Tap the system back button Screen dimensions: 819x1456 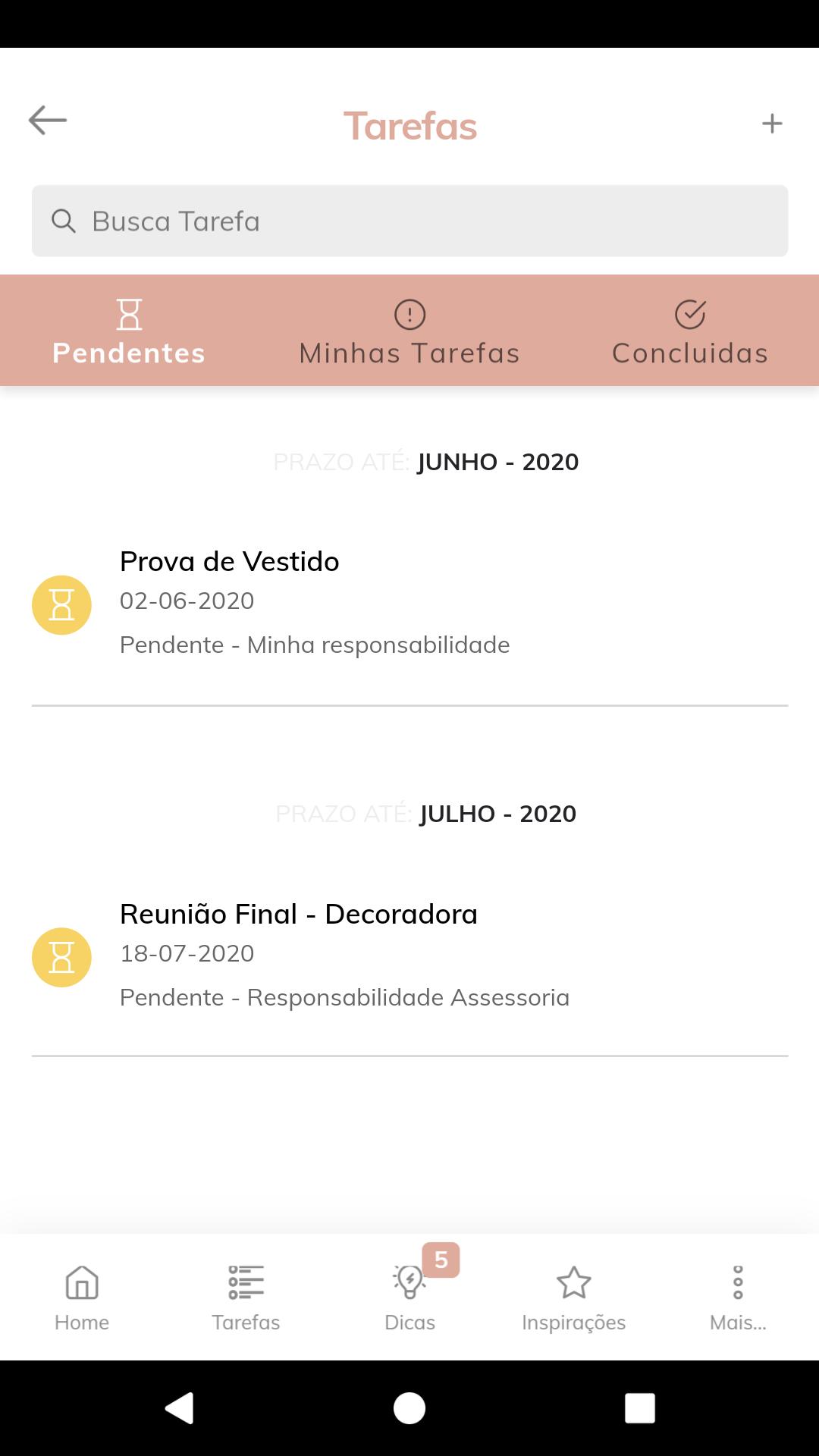click(x=180, y=1408)
